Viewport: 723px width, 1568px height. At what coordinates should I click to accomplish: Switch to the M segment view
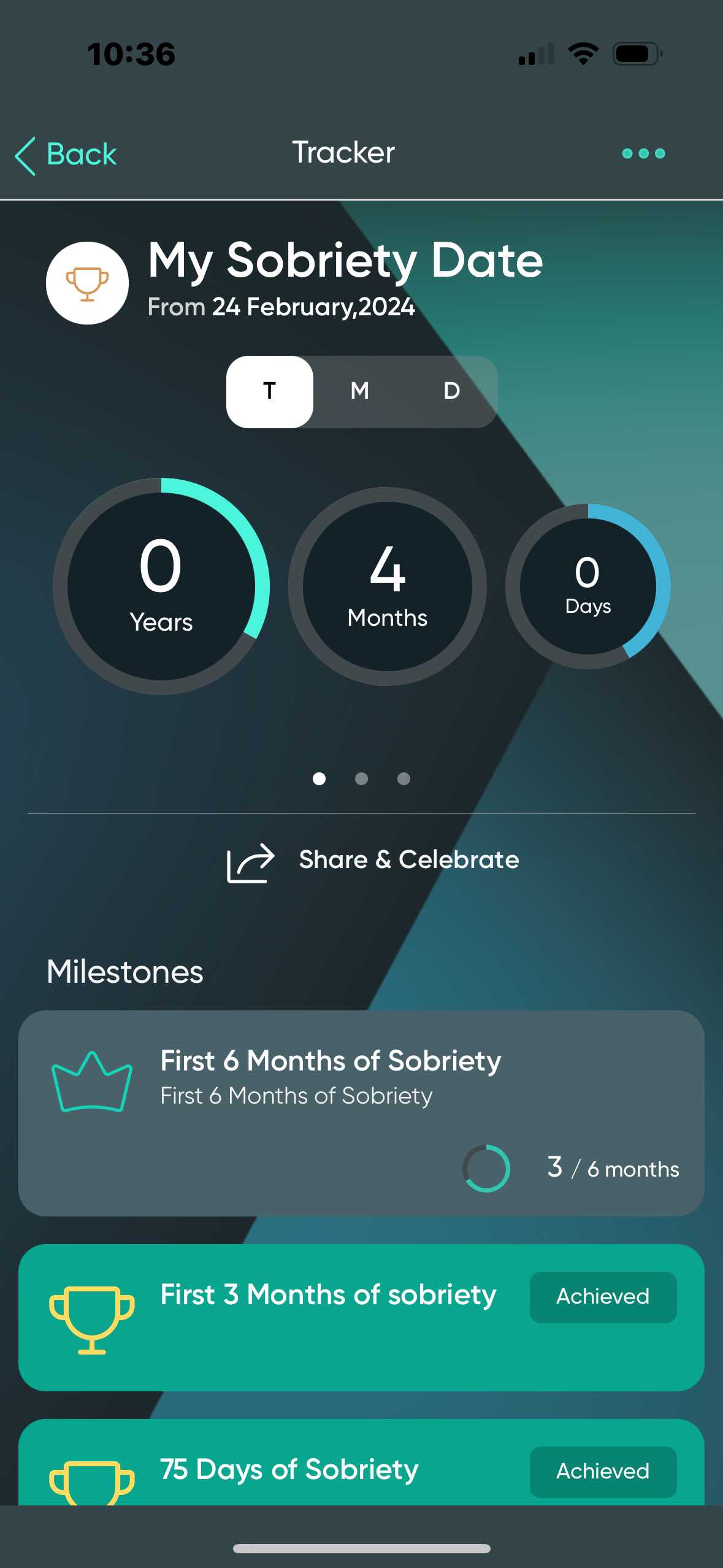click(360, 391)
